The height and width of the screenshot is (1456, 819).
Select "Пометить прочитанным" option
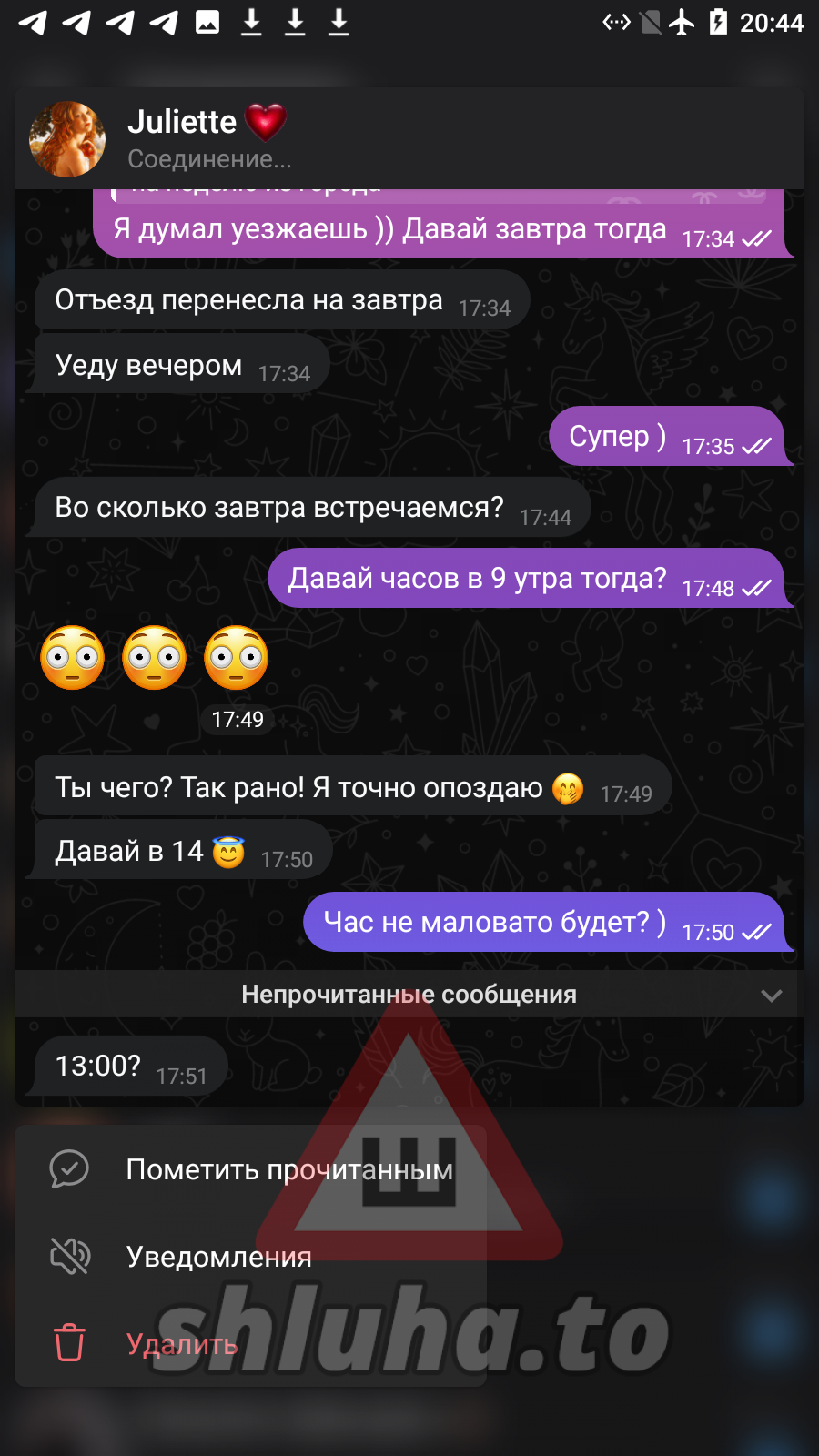[x=250, y=1169]
